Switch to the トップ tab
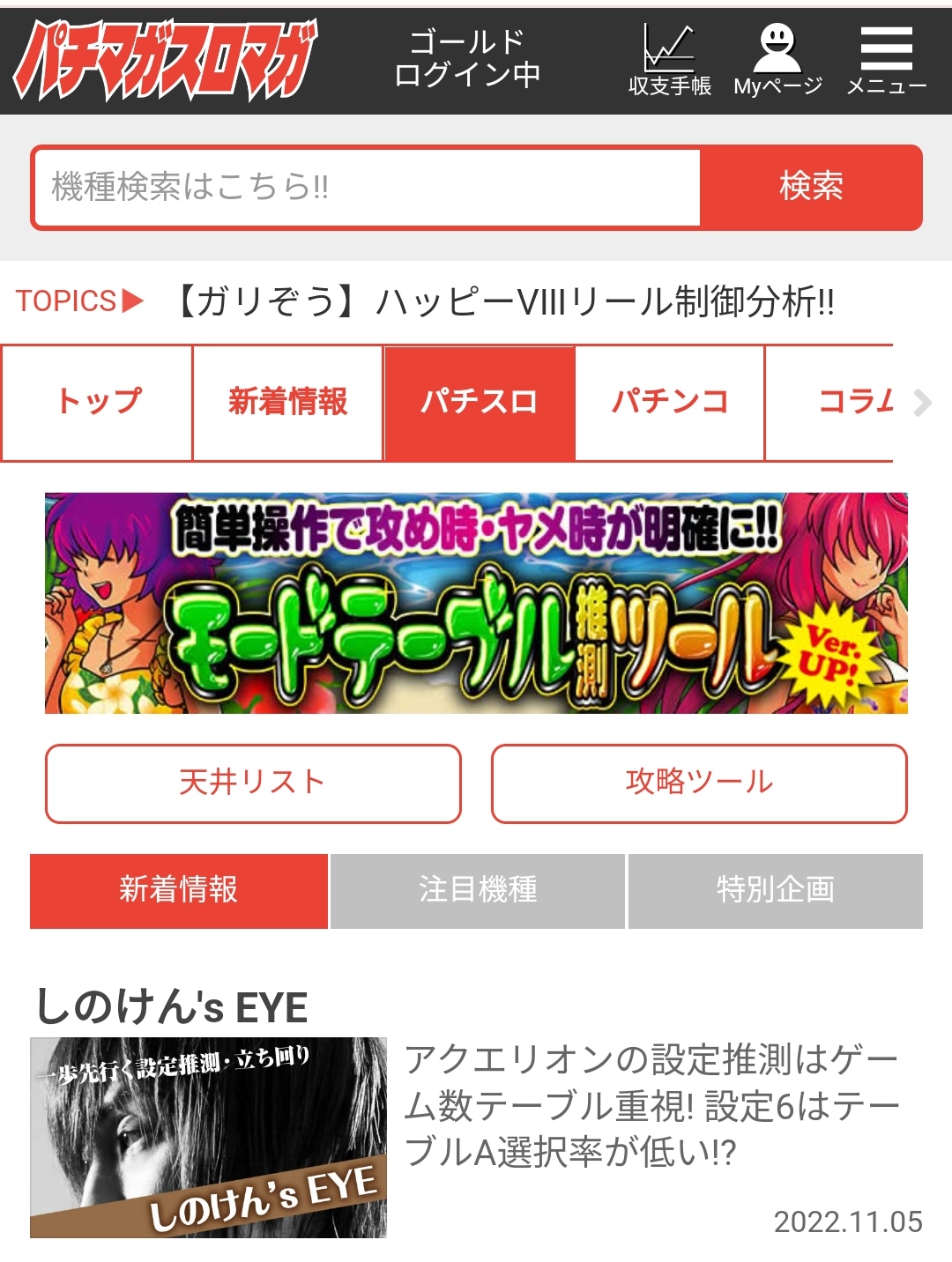This screenshot has height=1262, width=952. (98, 403)
